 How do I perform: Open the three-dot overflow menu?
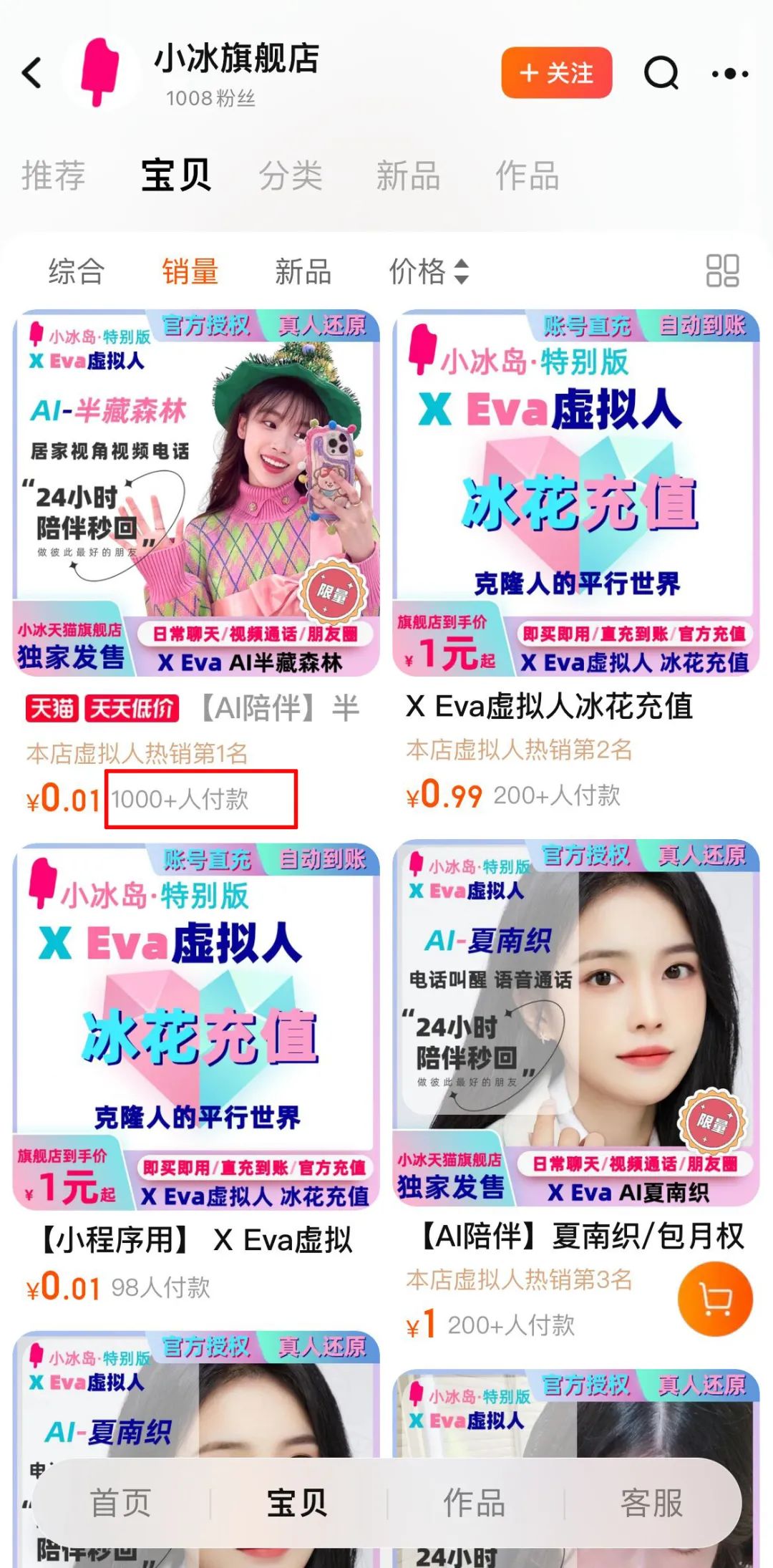730,73
